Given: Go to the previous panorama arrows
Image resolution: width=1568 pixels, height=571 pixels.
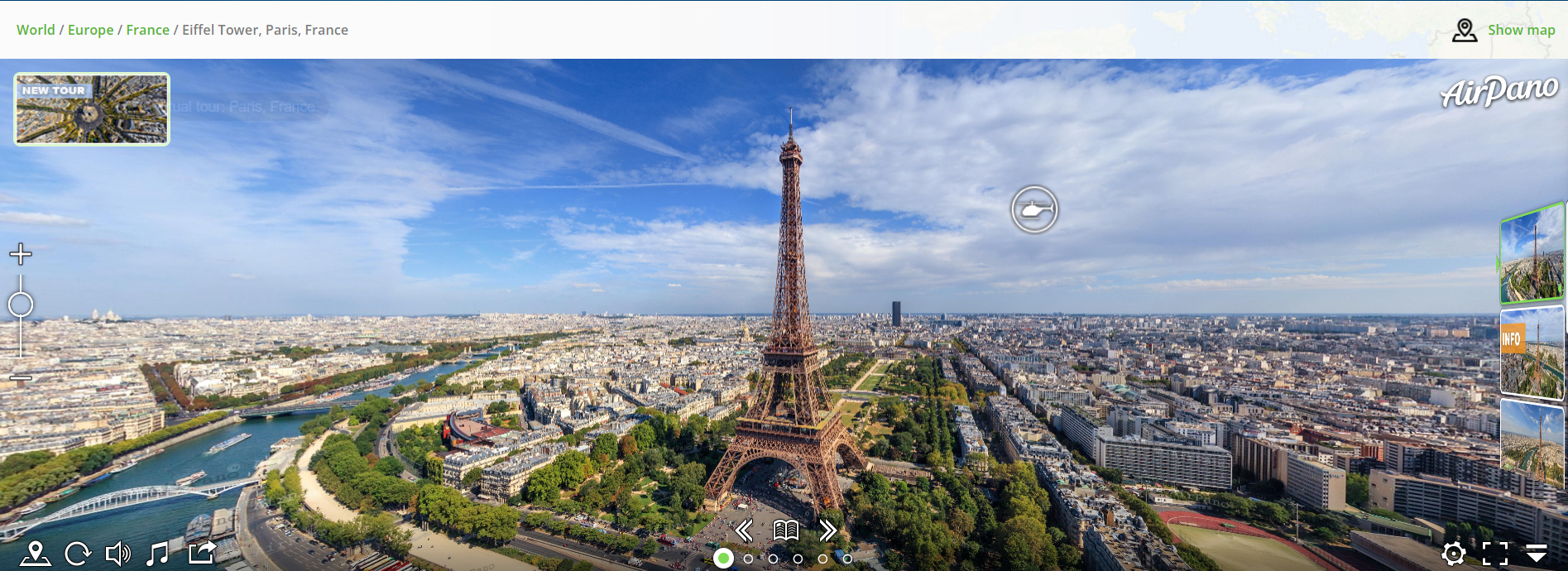Looking at the screenshot, I should click(744, 530).
